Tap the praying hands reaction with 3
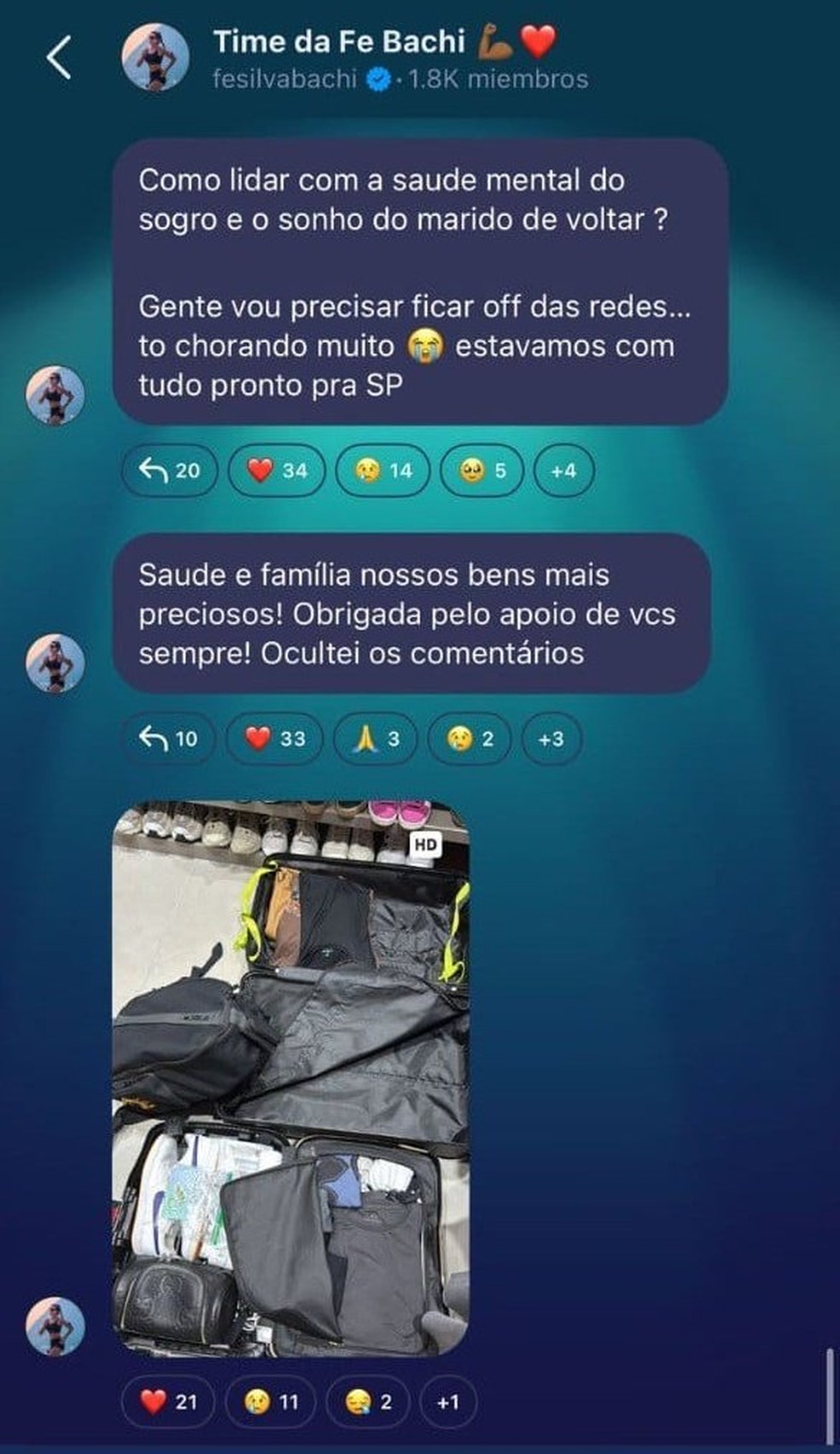This screenshot has width=840, height=1454. coord(376,738)
